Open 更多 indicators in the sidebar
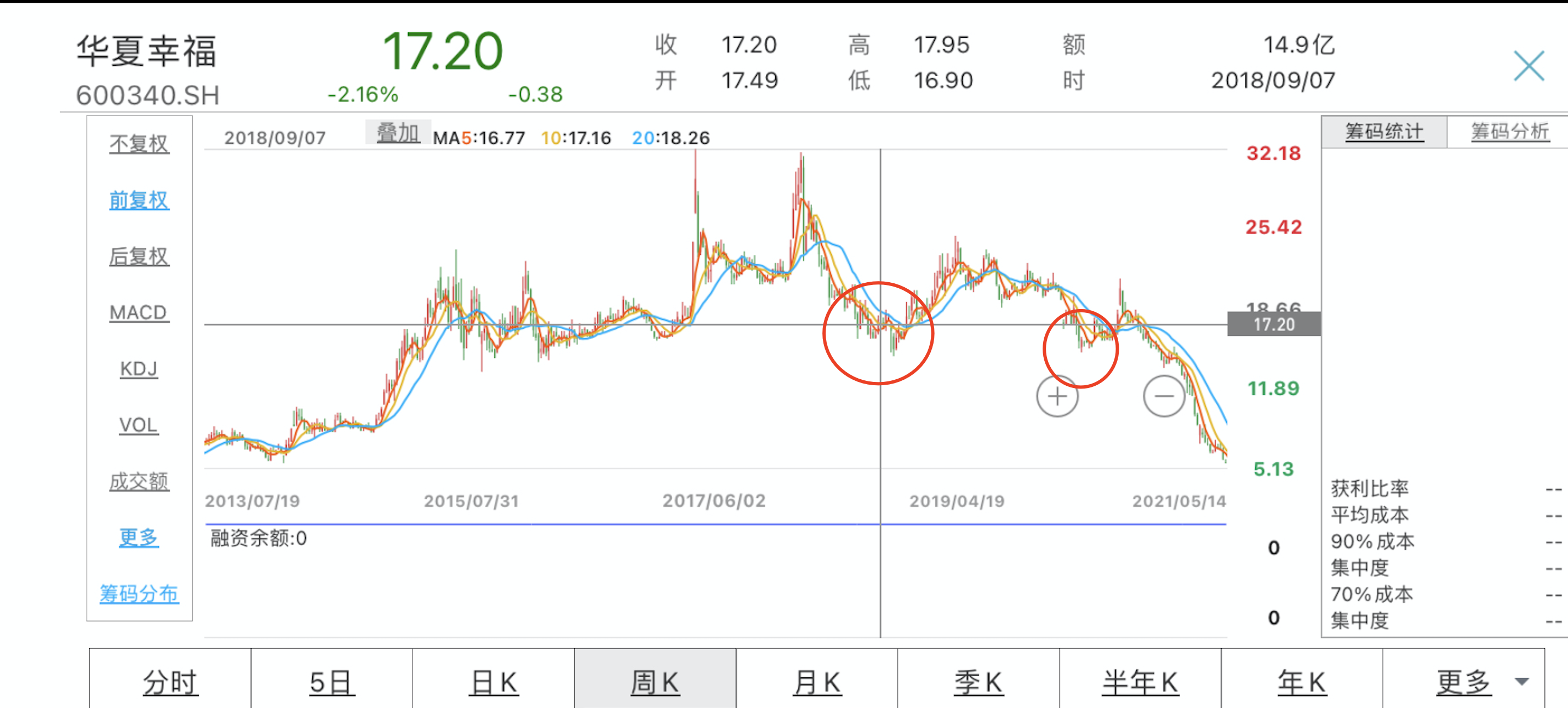This screenshot has width=1568, height=708. coord(139,537)
